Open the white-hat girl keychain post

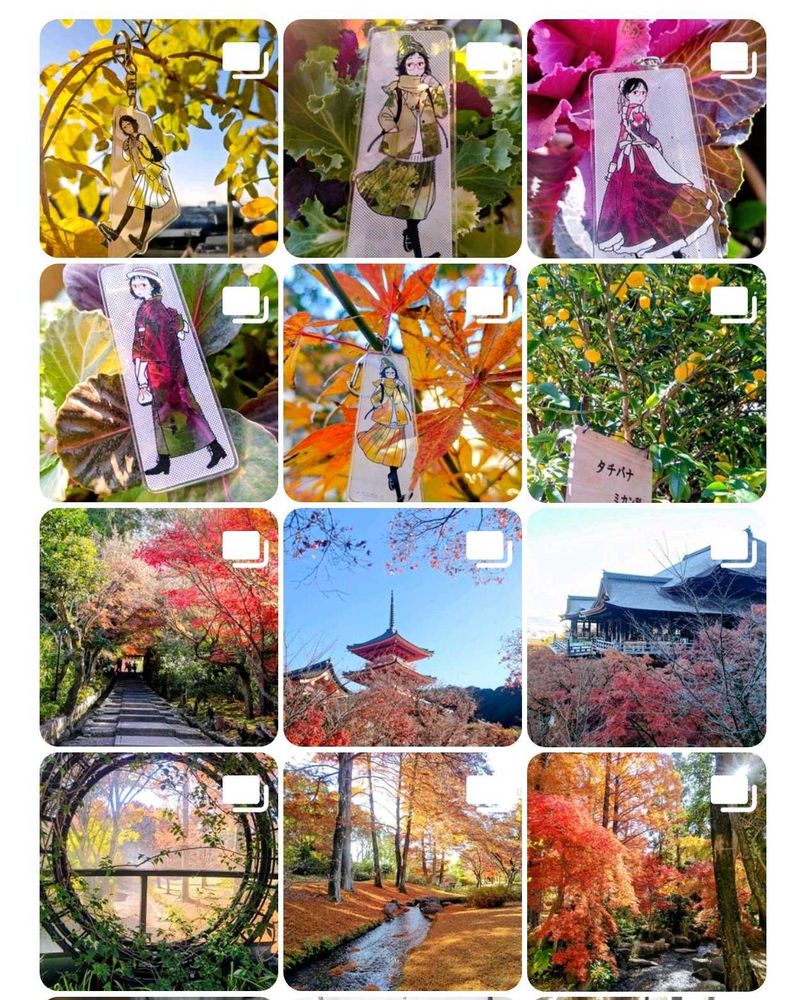coord(158,382)
